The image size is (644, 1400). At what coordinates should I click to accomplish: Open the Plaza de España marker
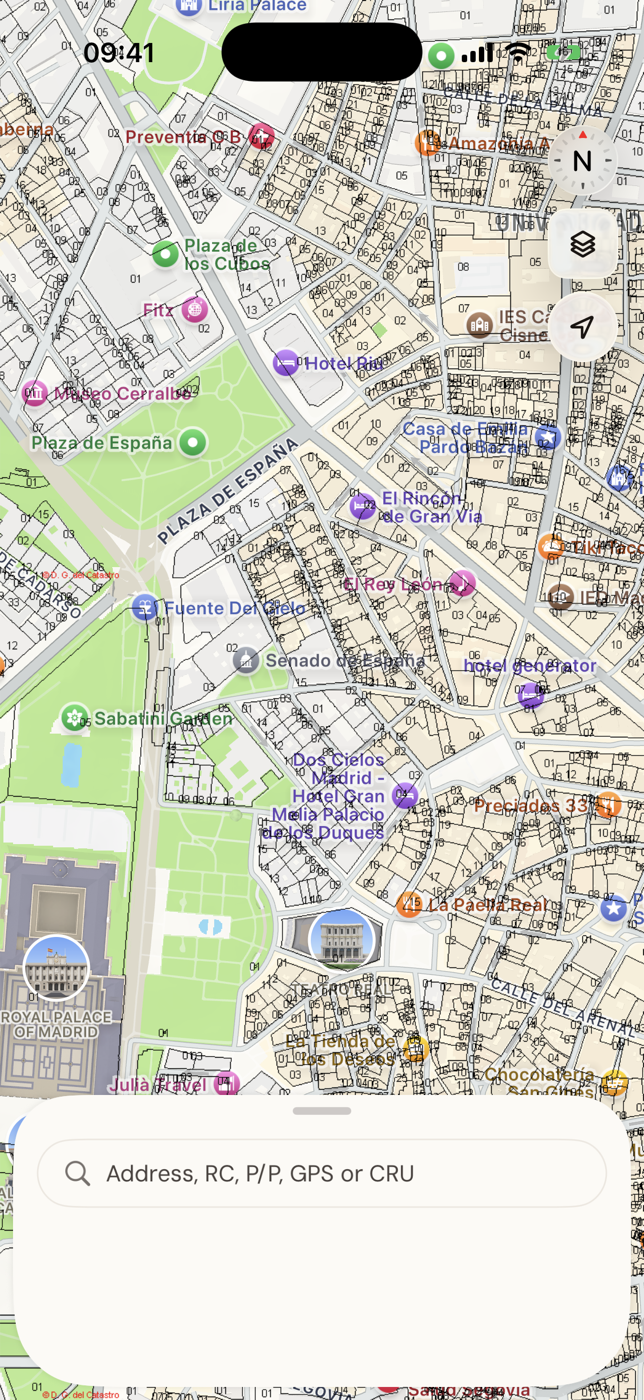[192, 442]
